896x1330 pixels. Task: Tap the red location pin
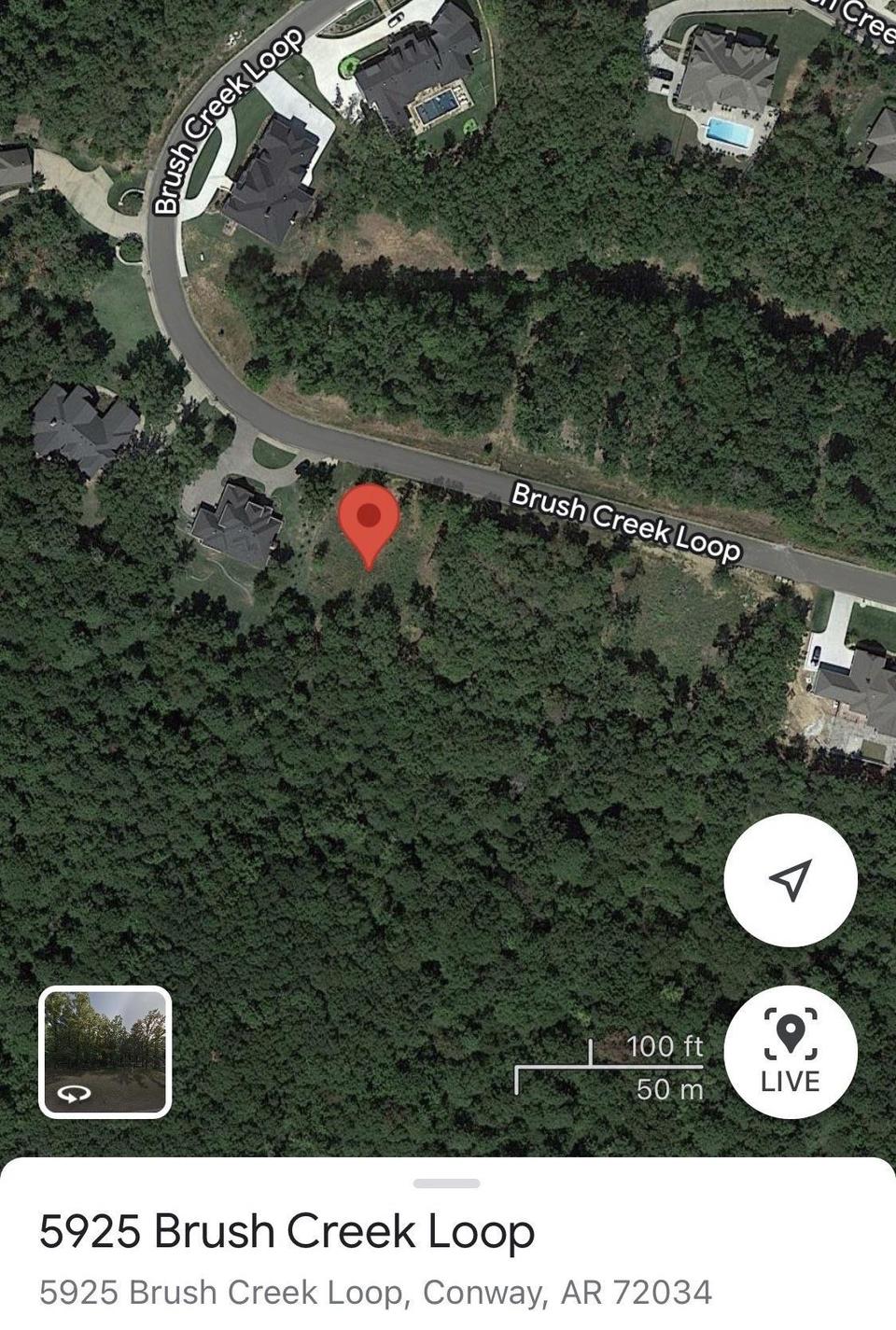369,520
